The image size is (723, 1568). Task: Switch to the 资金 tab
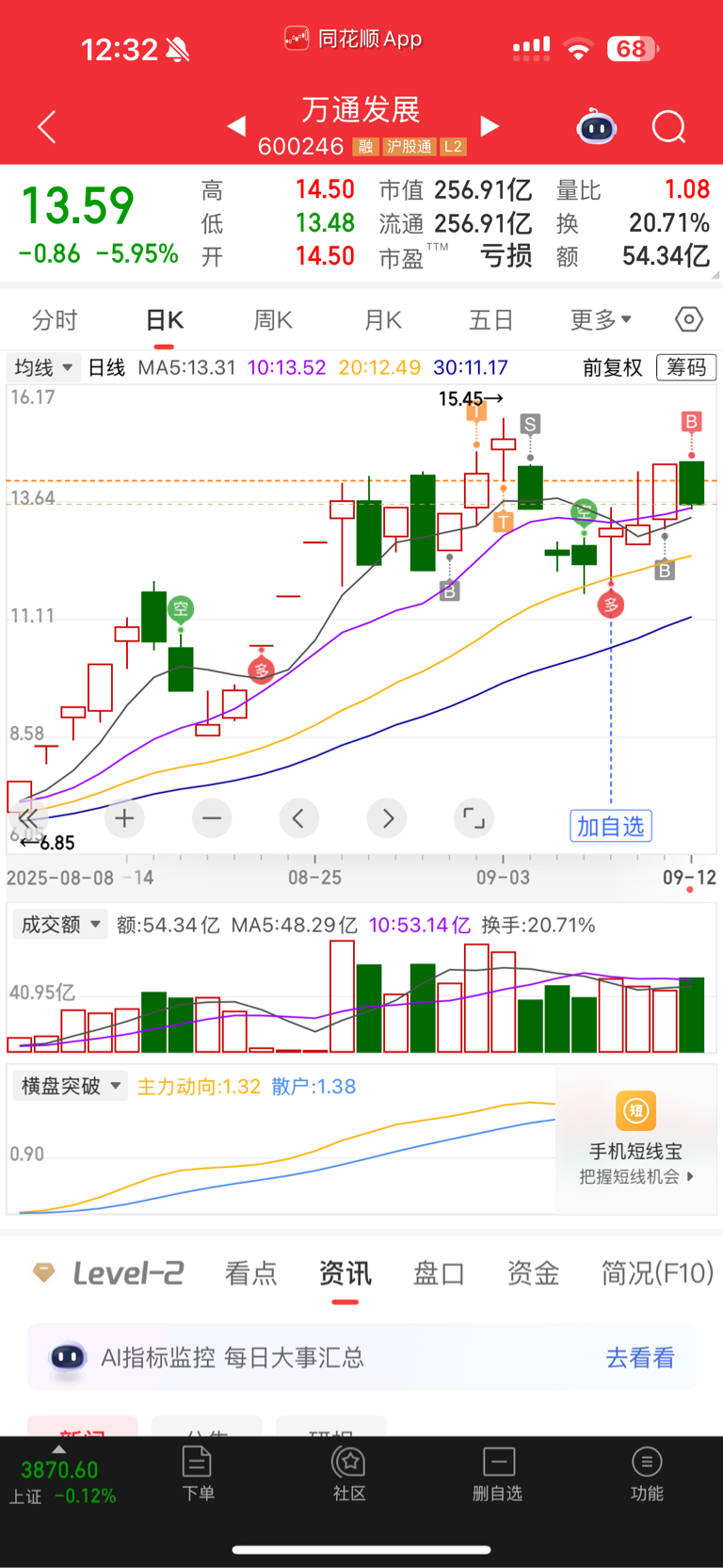click(x=533, y=1273)
